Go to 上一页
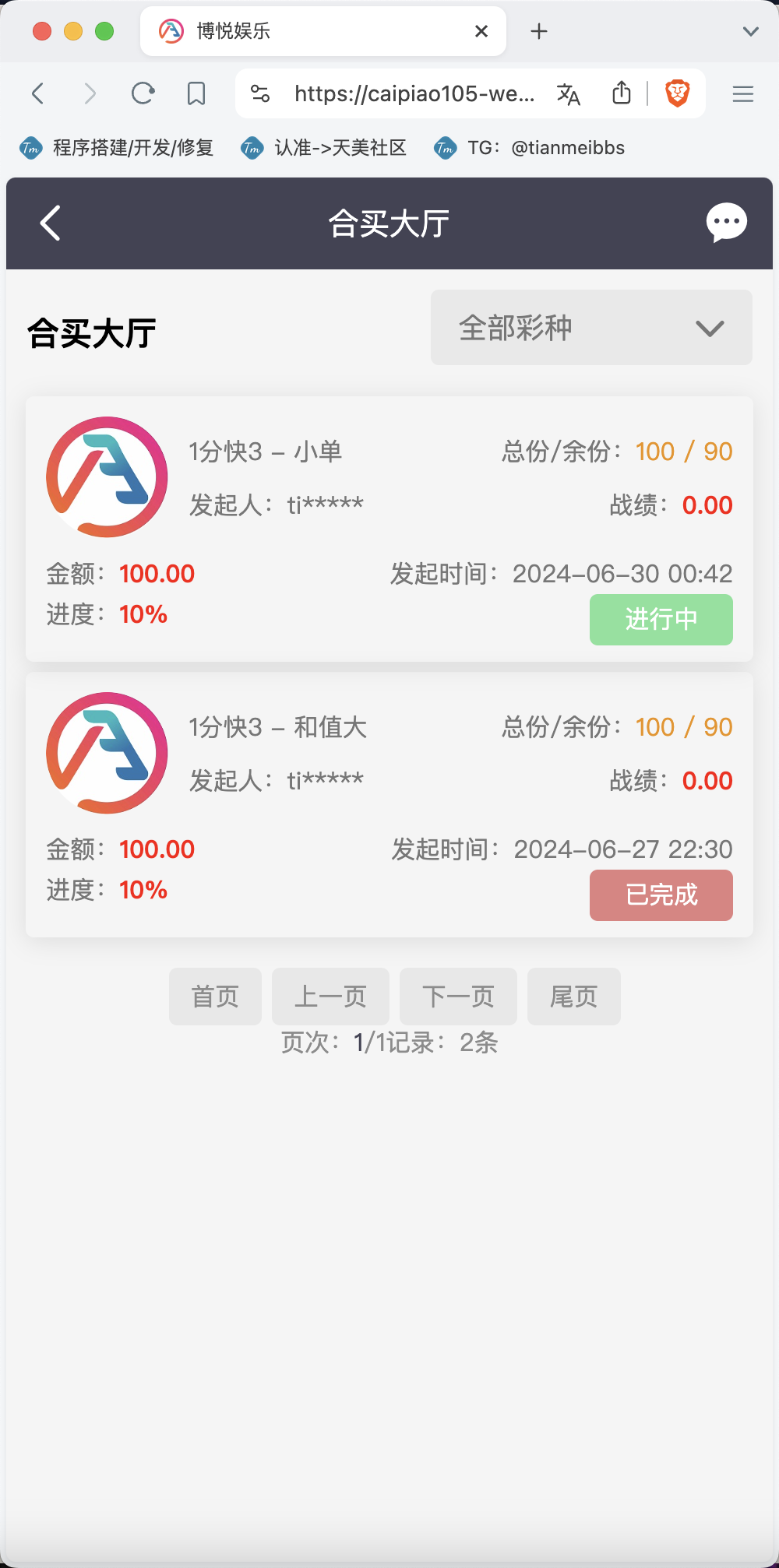The height and width of the screenshot is (1568, 779). pos(330,997)
